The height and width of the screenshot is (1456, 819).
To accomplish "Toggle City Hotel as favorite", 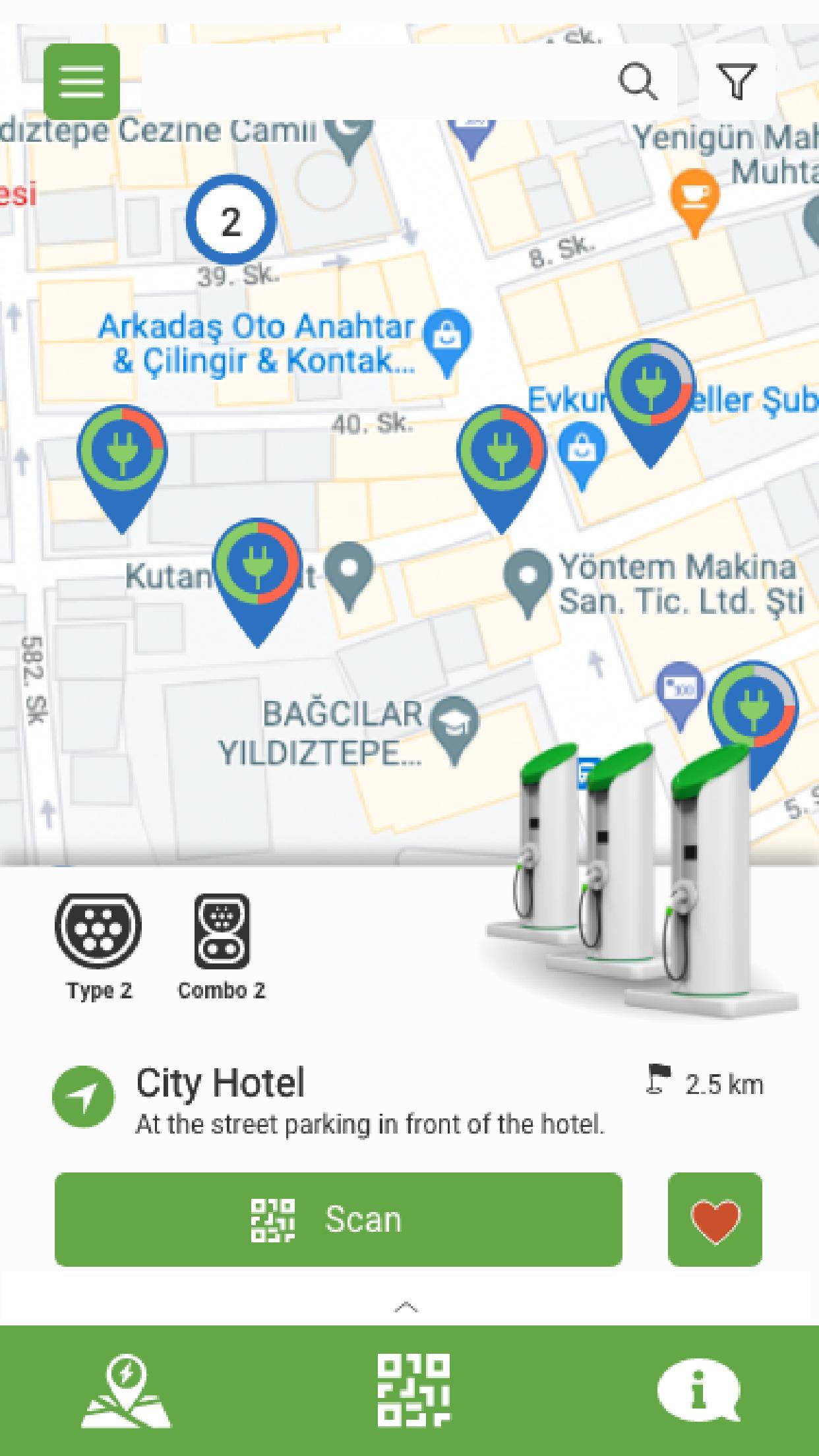I will click(715, 1219).
